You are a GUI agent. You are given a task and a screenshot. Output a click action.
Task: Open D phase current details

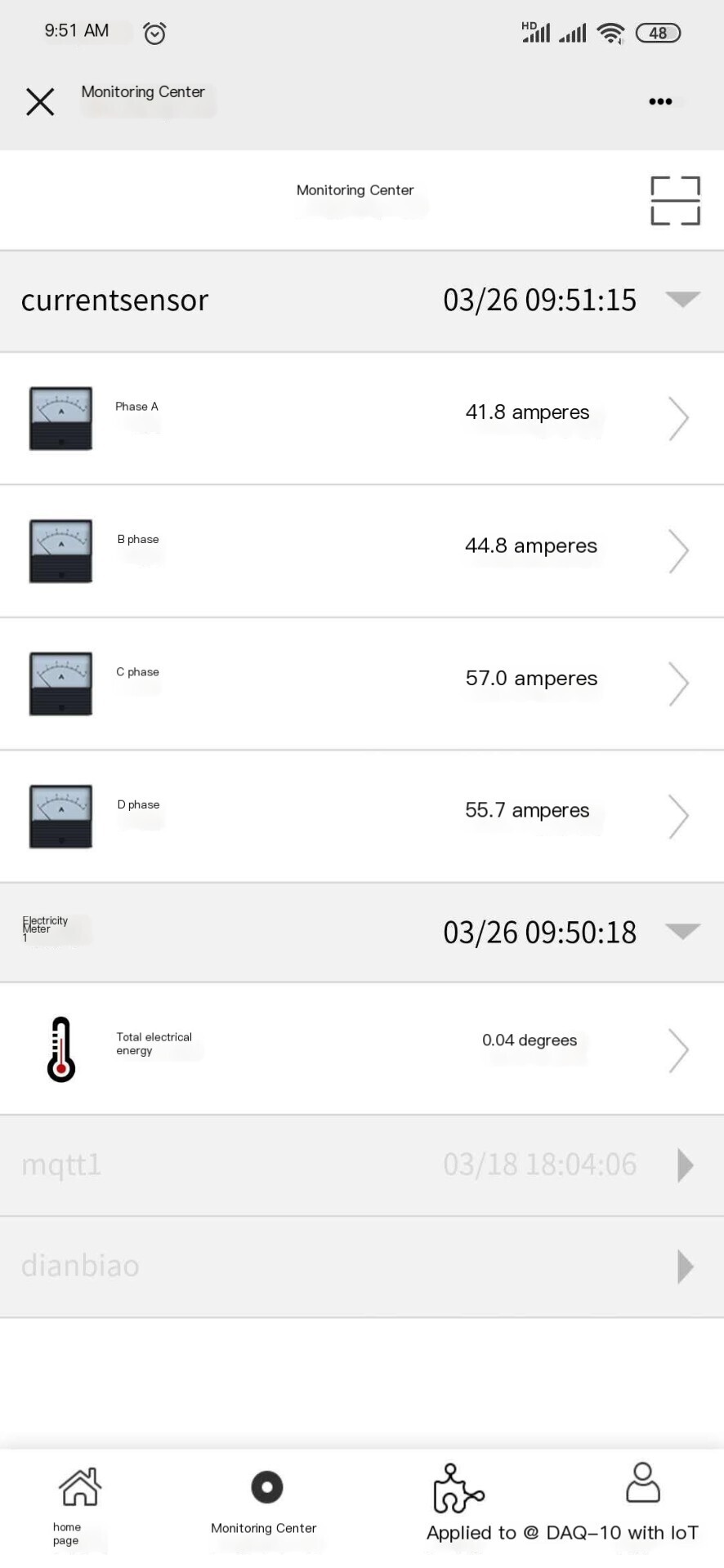tap(362, 816)
